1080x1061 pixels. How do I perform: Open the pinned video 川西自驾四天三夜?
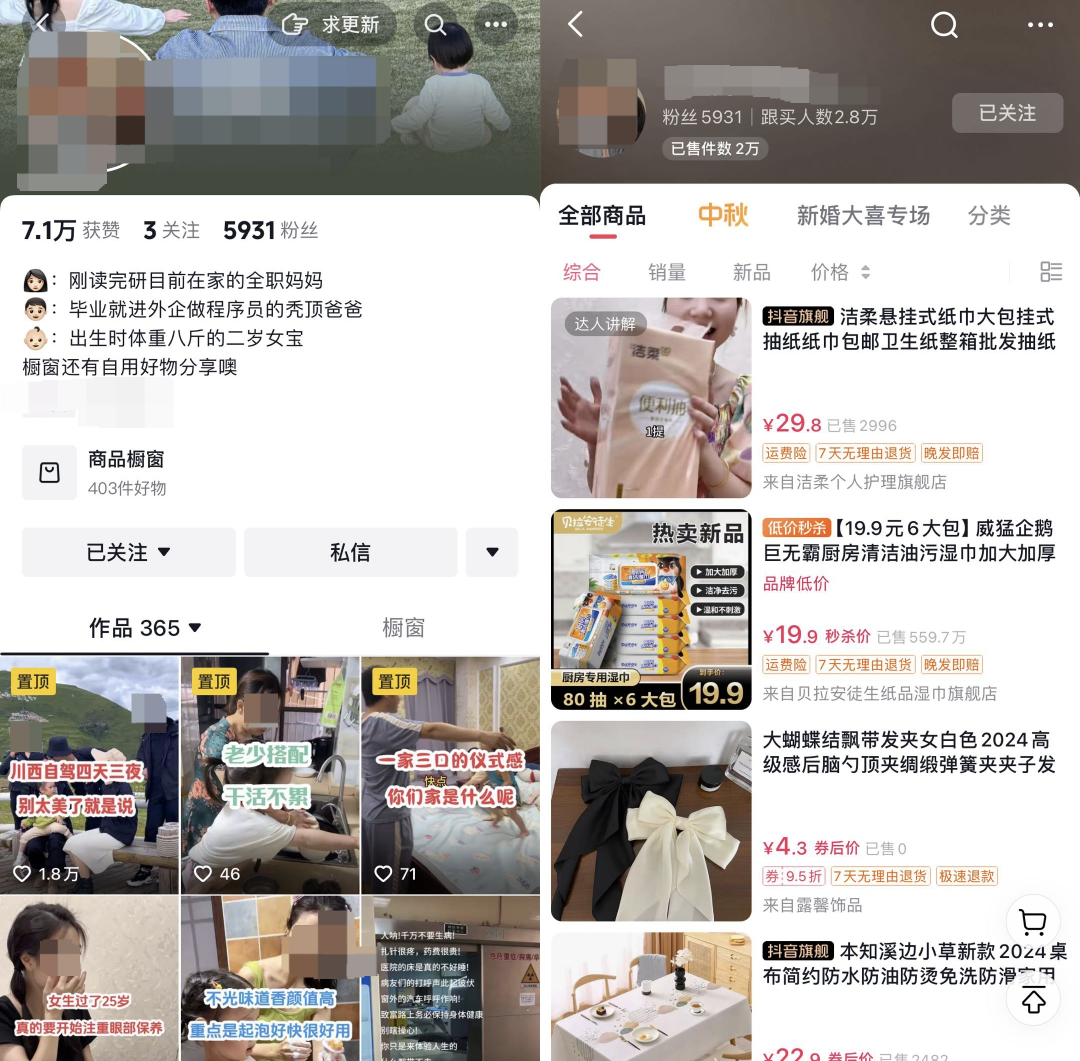pyautogui.click(x=89, y=775)
